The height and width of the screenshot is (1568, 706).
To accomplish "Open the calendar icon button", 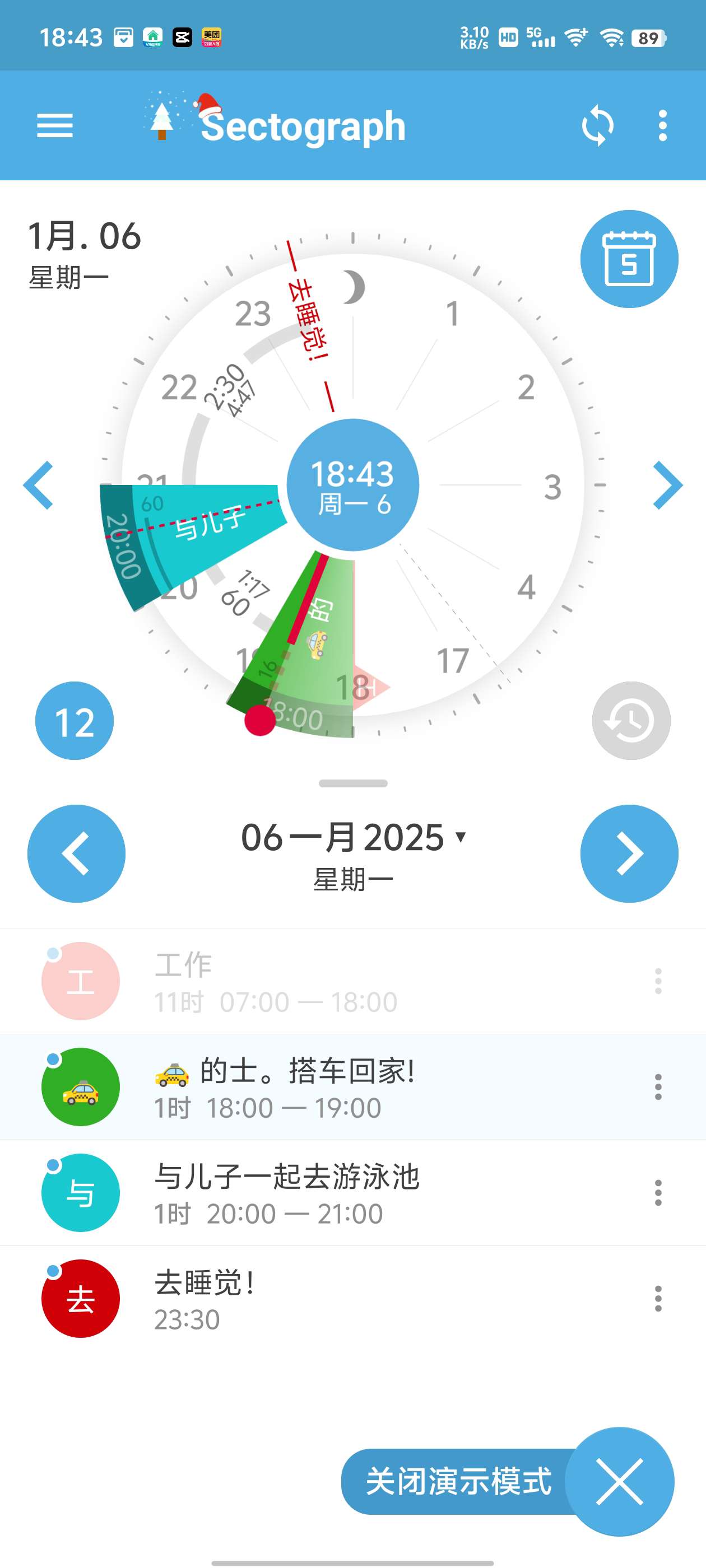I will (x=629, y=259).
